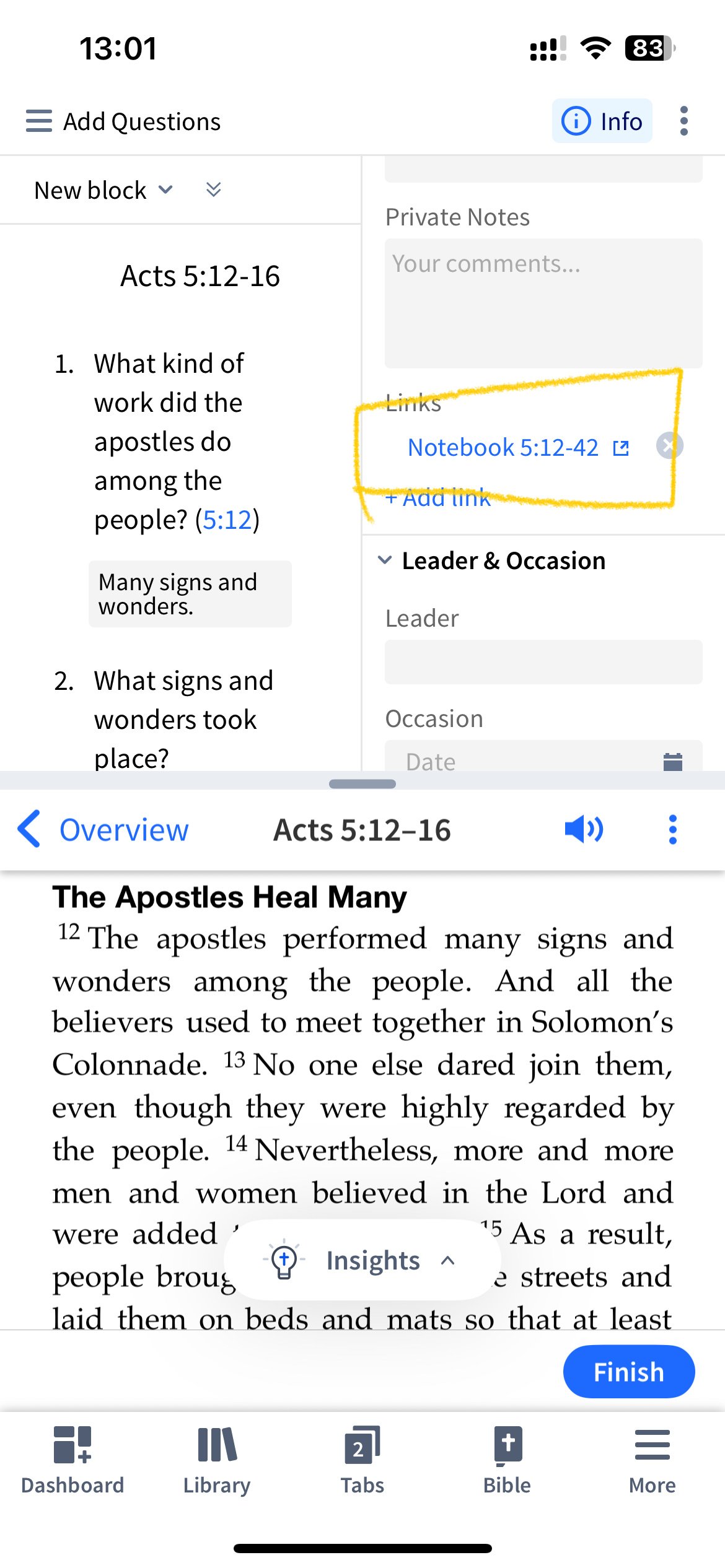The width and height of the screenshot is (725, 1568).
Task: Tap the Finish button
Action: pos(628,1372)
